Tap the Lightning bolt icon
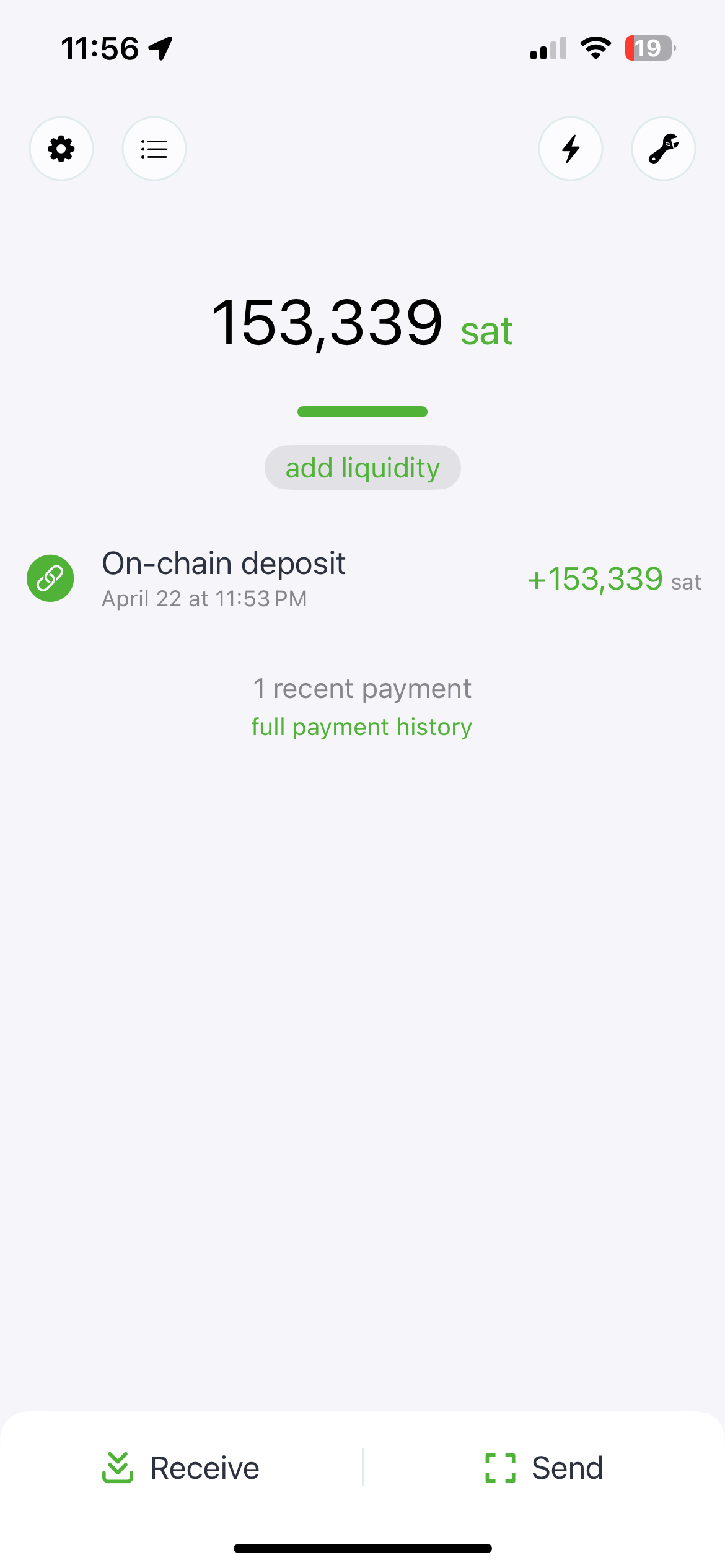Image resolution: width=725 pixels, height=1568 pixels. click(571, 149)
